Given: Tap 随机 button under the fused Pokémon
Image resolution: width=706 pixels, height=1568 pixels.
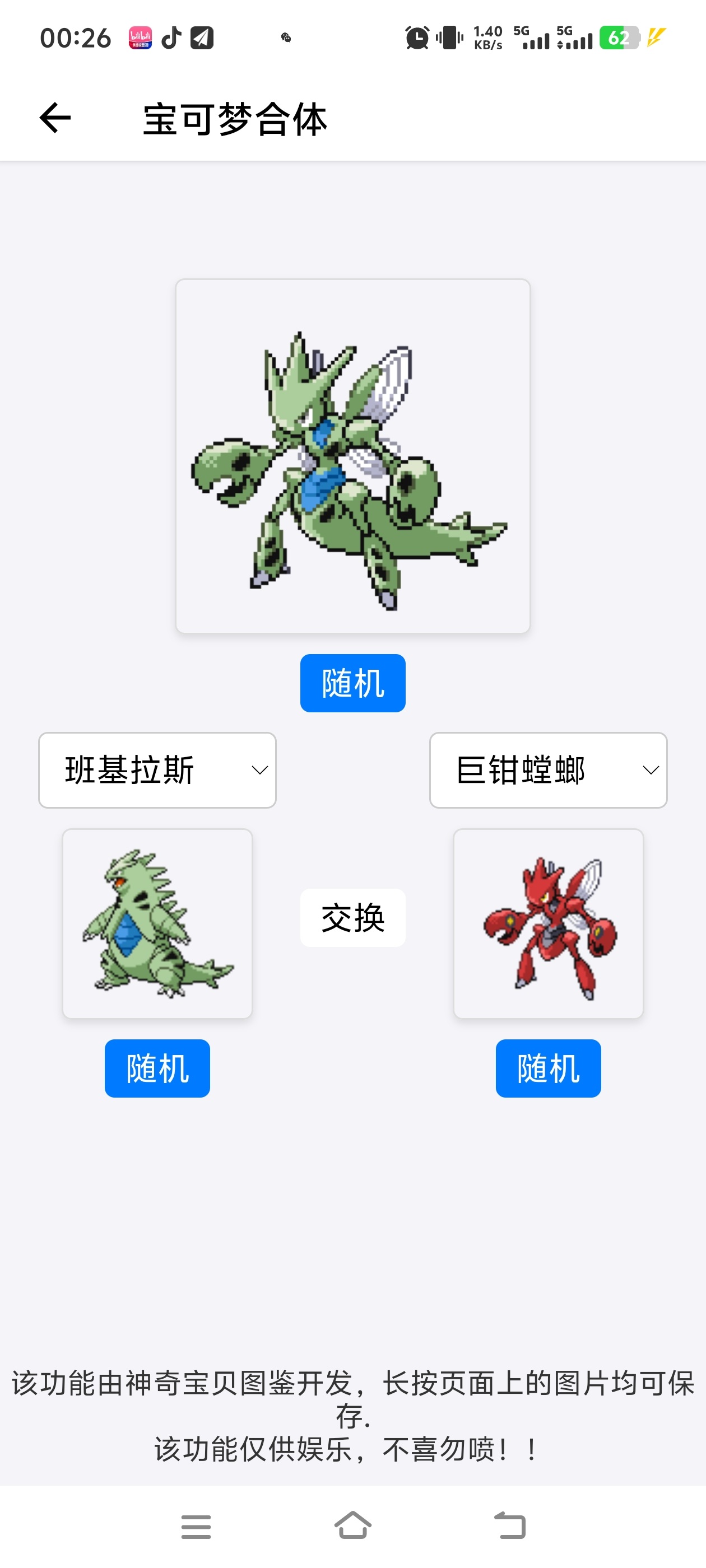Looking at the screenshot, I should (352, 683).
